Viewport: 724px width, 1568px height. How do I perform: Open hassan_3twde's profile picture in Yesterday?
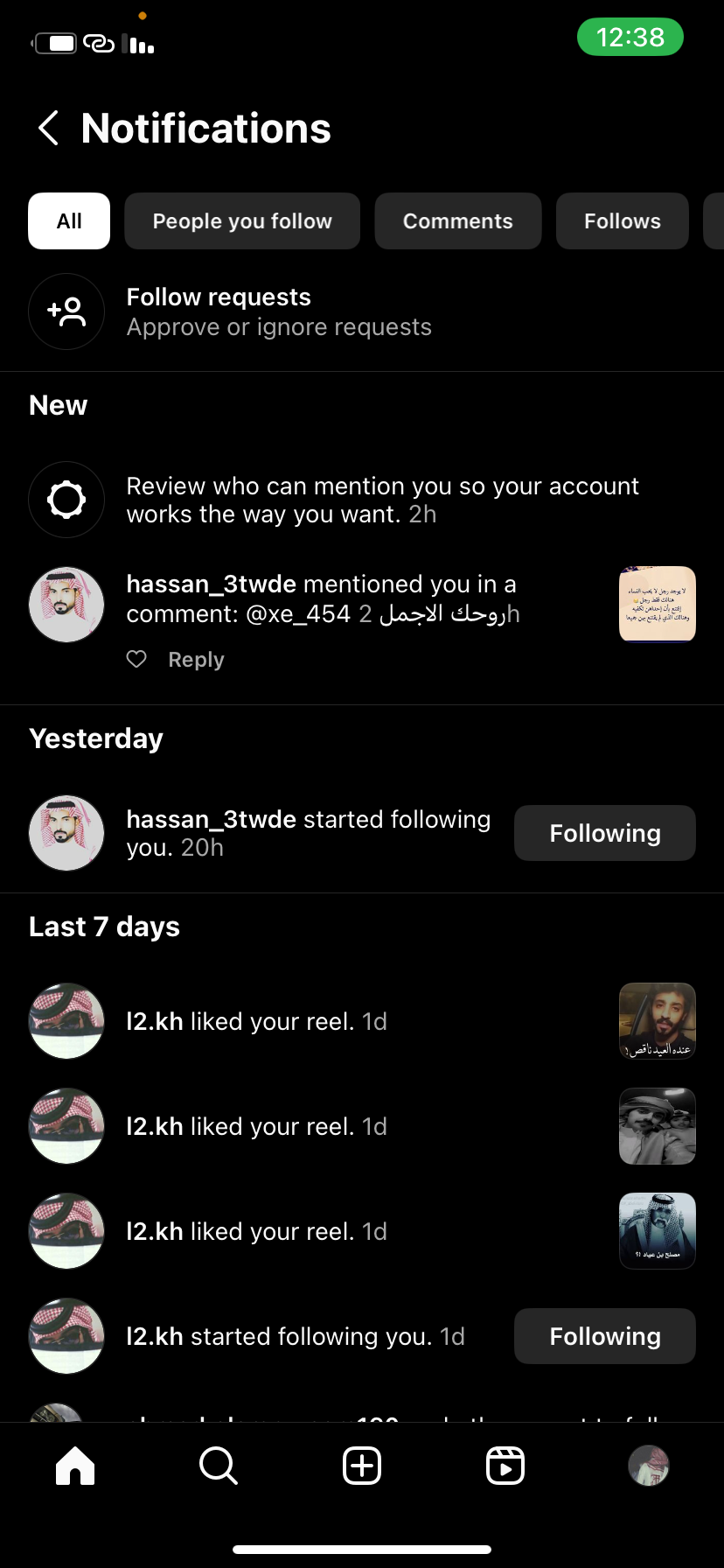[67, 833]
